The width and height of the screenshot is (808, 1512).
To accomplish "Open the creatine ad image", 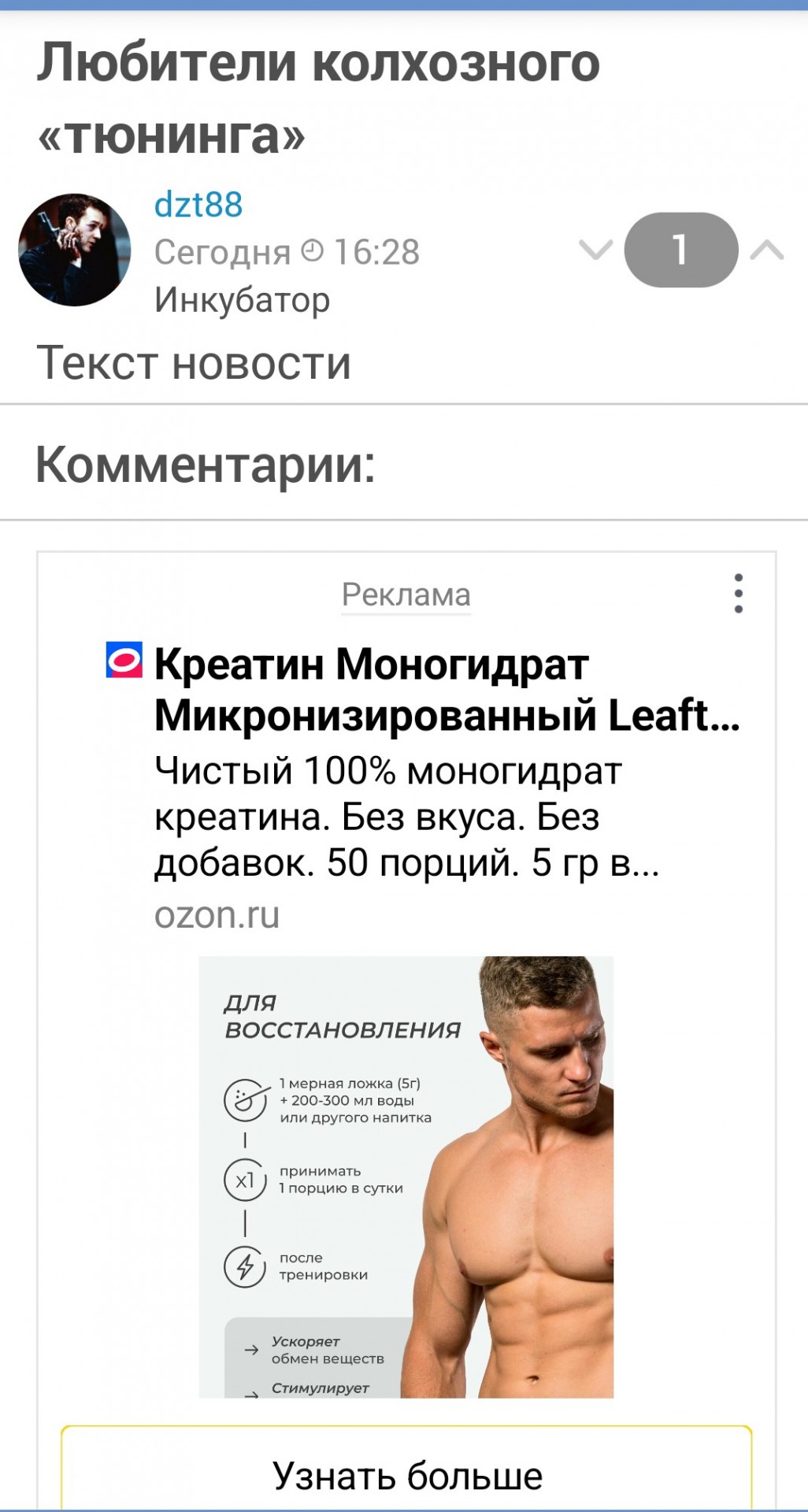I will click(406, 1177).
